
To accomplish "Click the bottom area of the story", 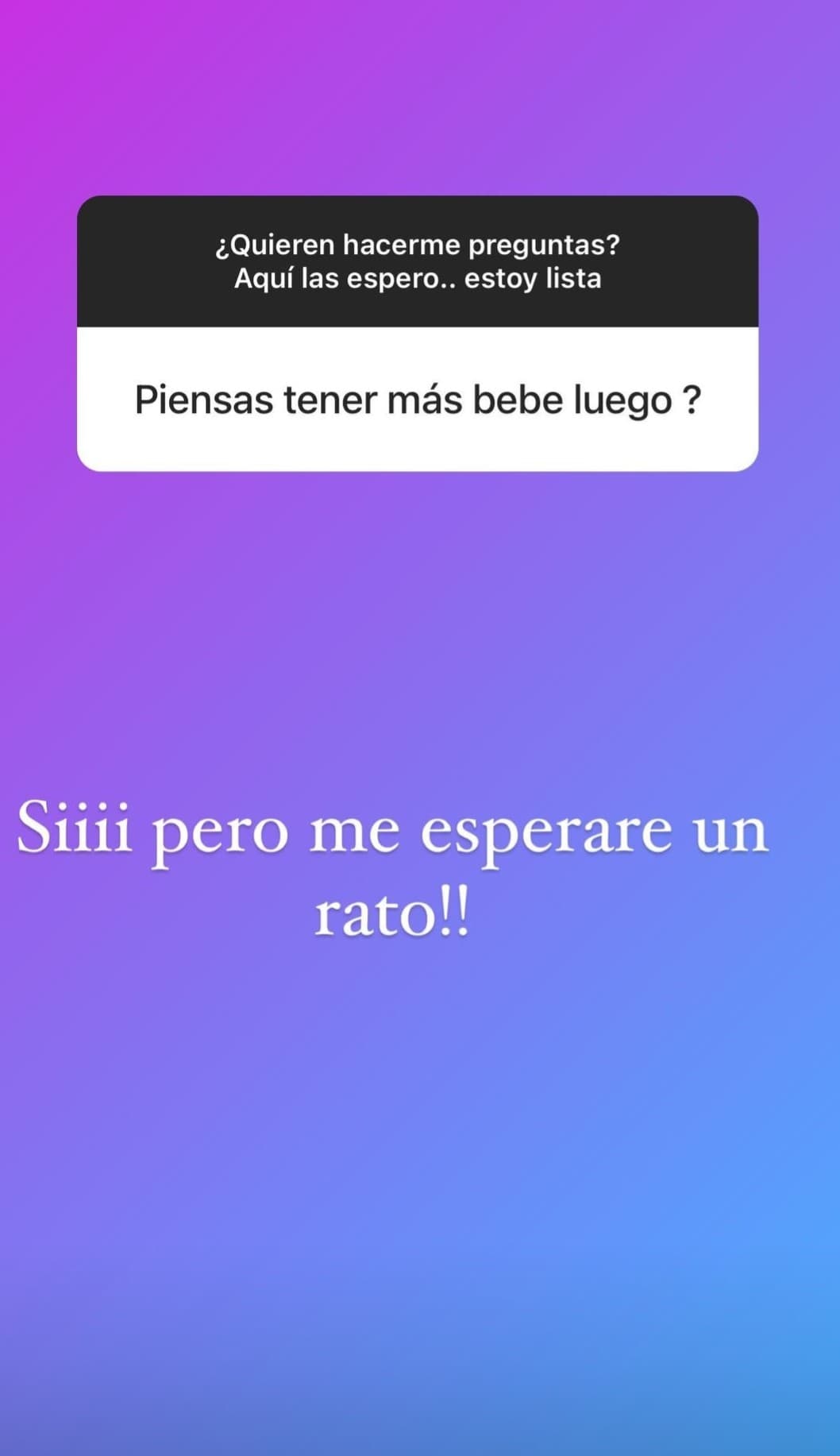I will (x=419, y=1390).
